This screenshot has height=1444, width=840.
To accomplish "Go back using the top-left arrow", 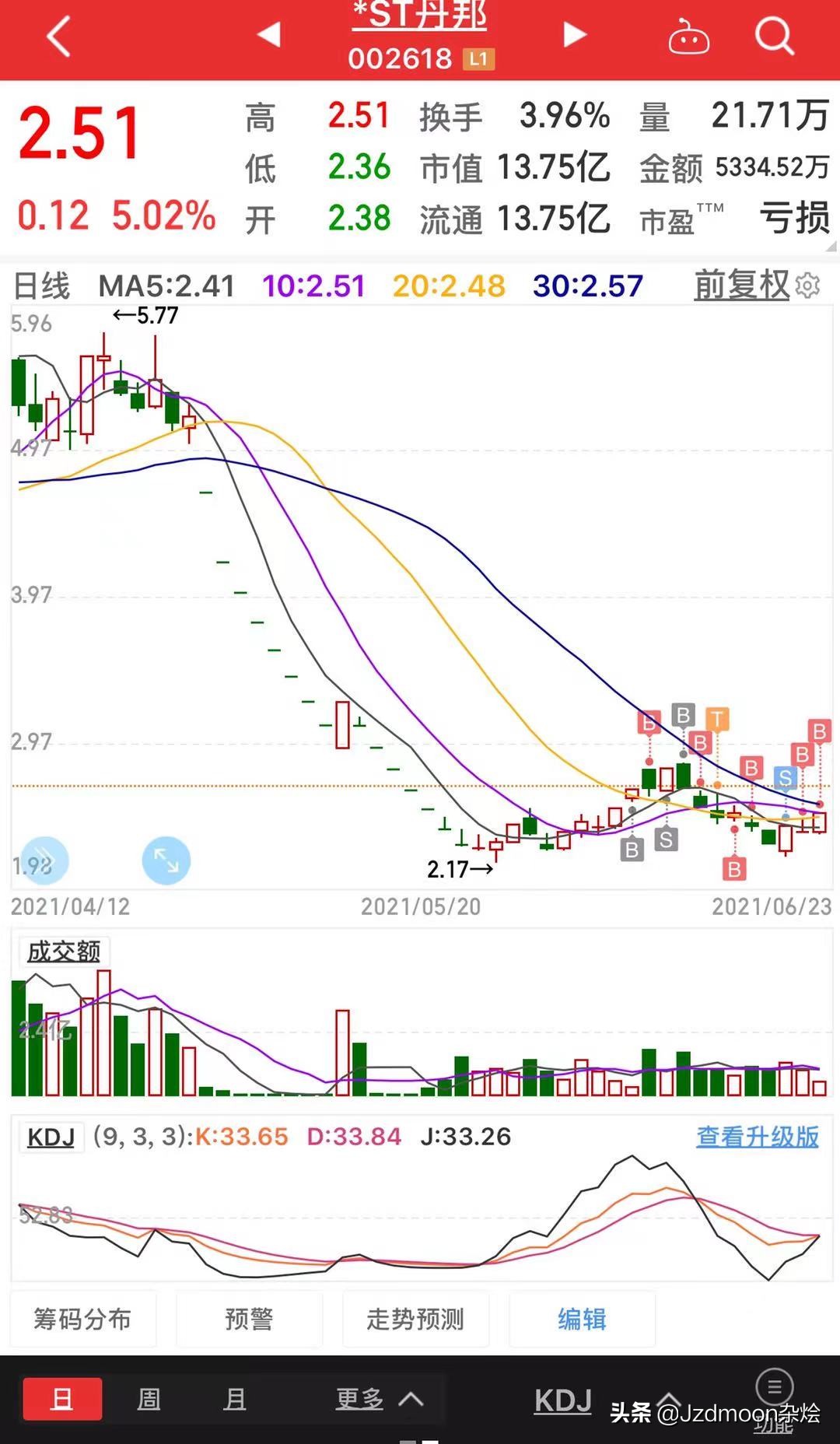I will pos(59,37).
